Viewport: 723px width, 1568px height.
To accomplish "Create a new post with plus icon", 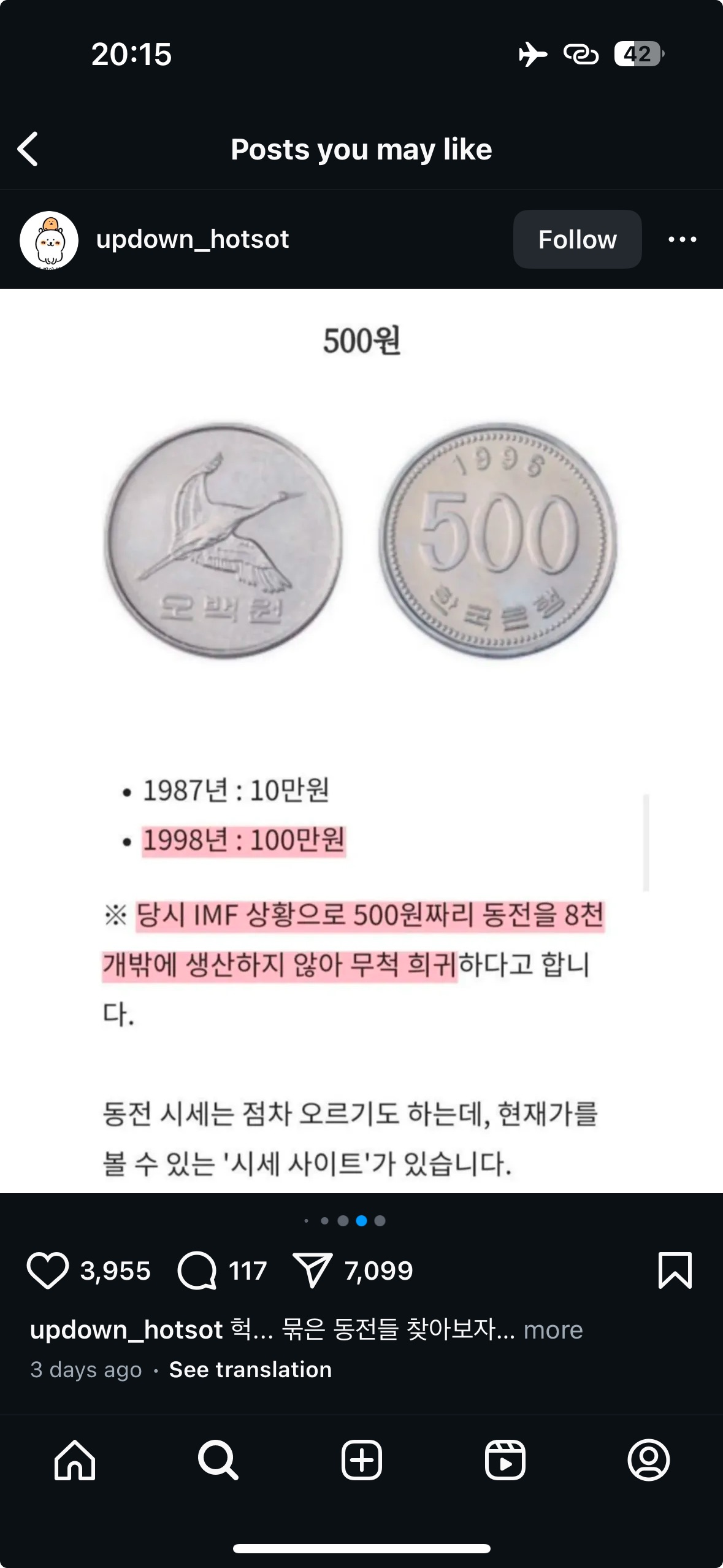I will tap(361, 1461).
